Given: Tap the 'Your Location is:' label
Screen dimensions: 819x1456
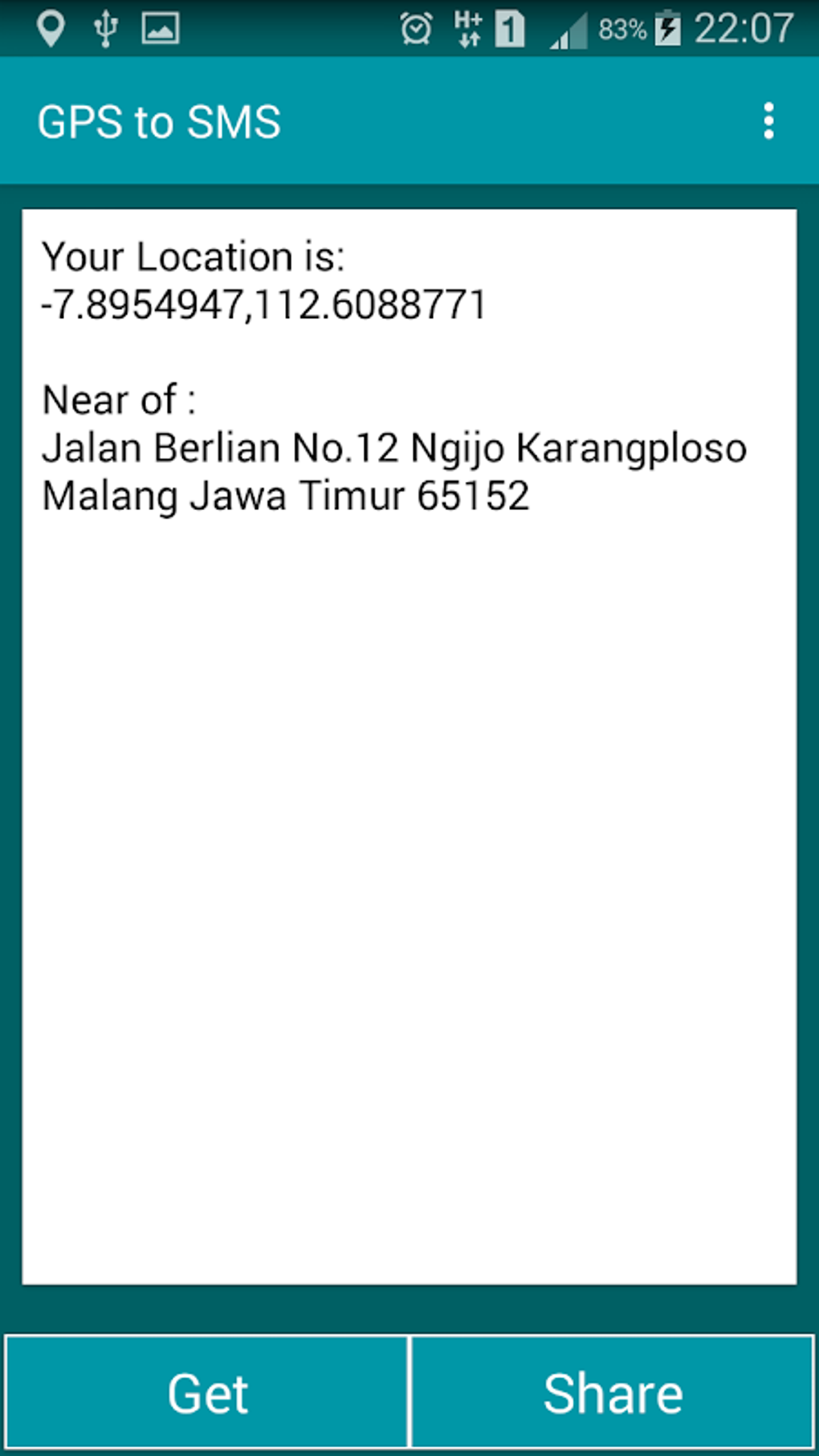Looking at the screenshot, I should (x=194, y=256).
